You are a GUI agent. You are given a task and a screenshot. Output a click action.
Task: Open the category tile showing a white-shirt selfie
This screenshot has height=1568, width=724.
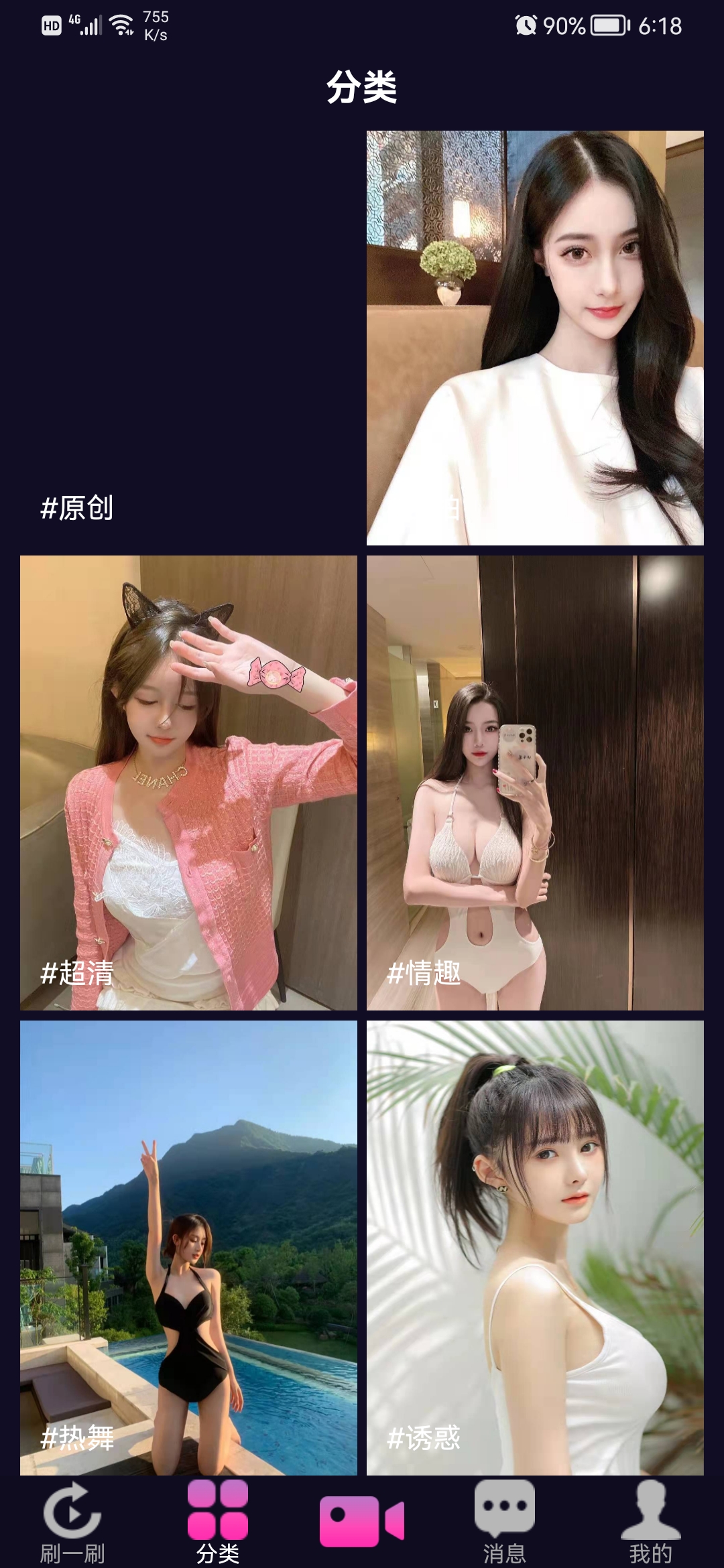pyautogui.click(x=535, y=338)
